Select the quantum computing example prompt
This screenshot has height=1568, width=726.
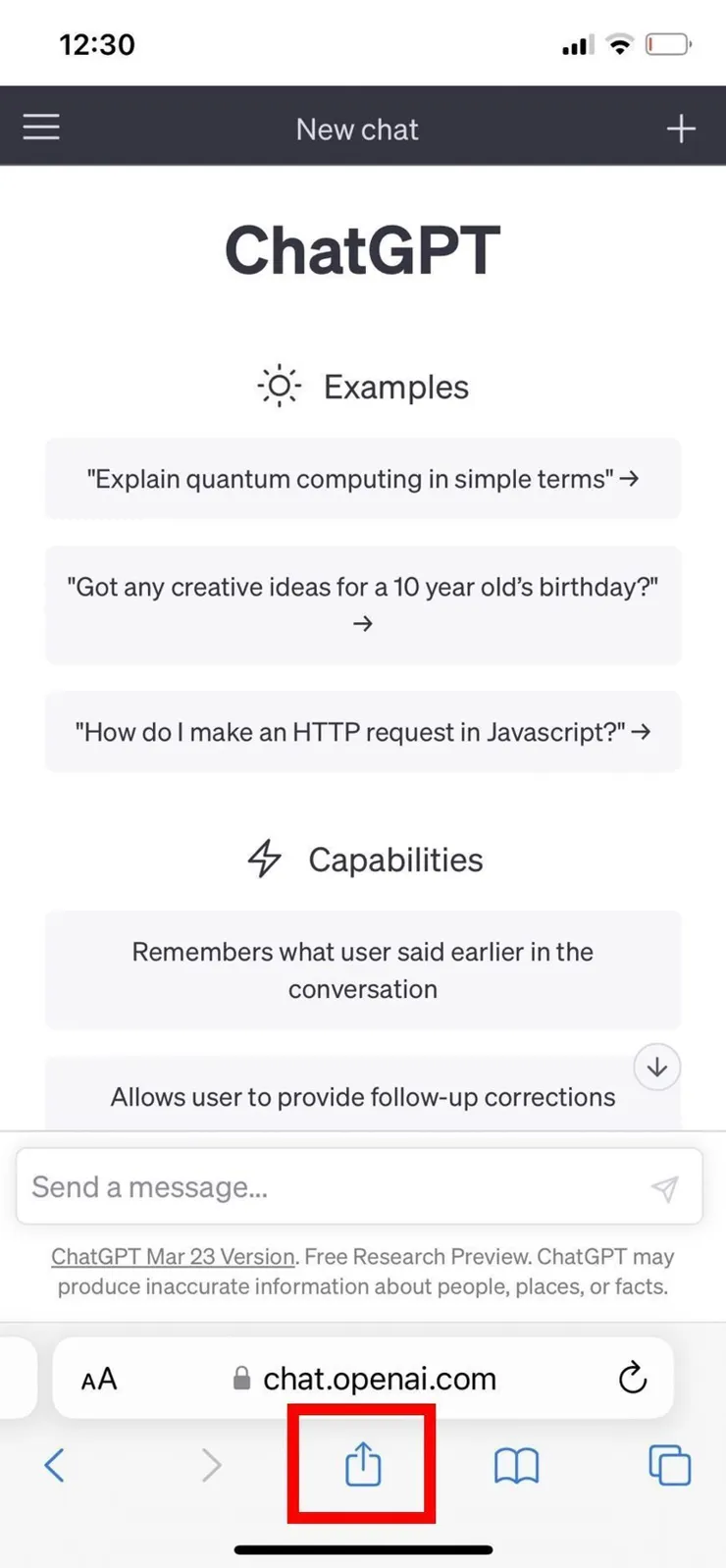point(362,479)
